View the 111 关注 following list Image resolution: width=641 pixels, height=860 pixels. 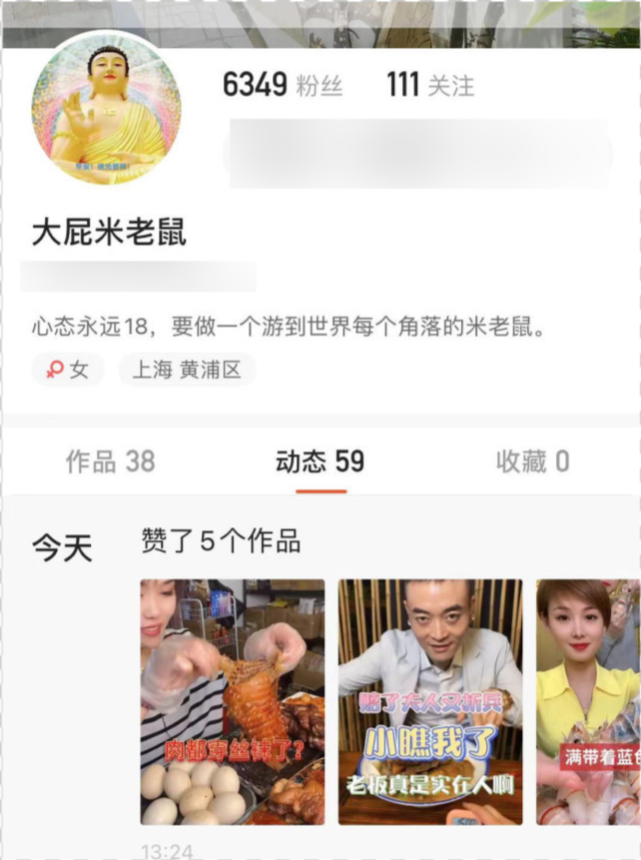click(x=430, y=86)
